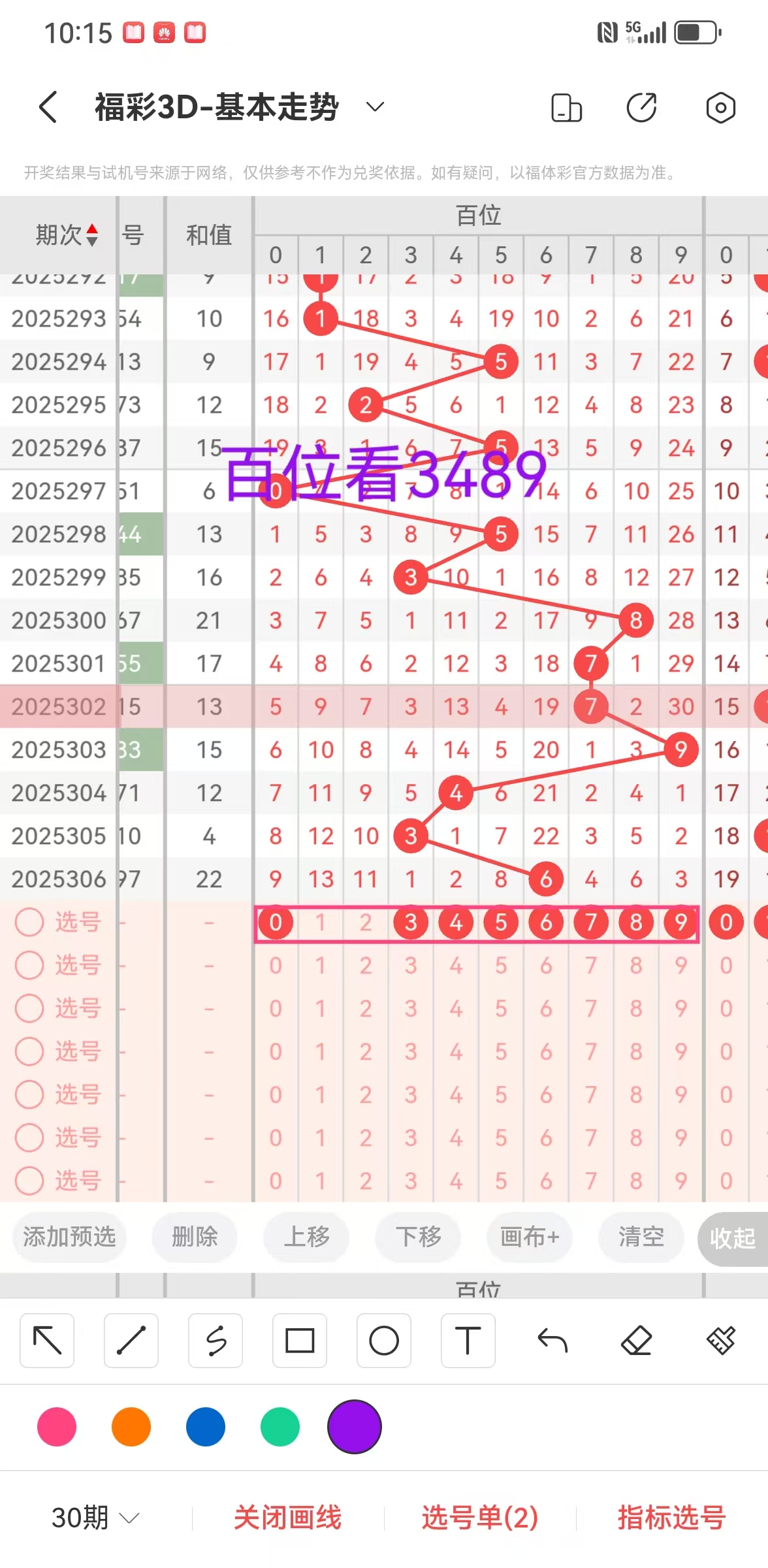Undo the last drawing stroke

pos(552,1341)
